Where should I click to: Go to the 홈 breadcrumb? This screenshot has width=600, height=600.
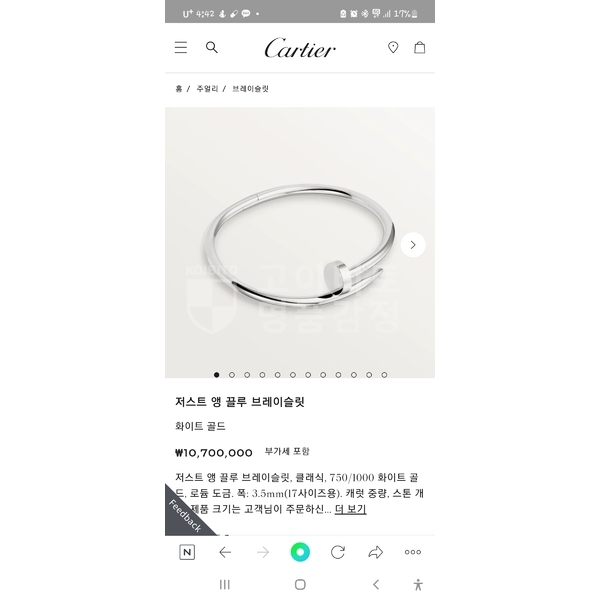pos(179,89)
